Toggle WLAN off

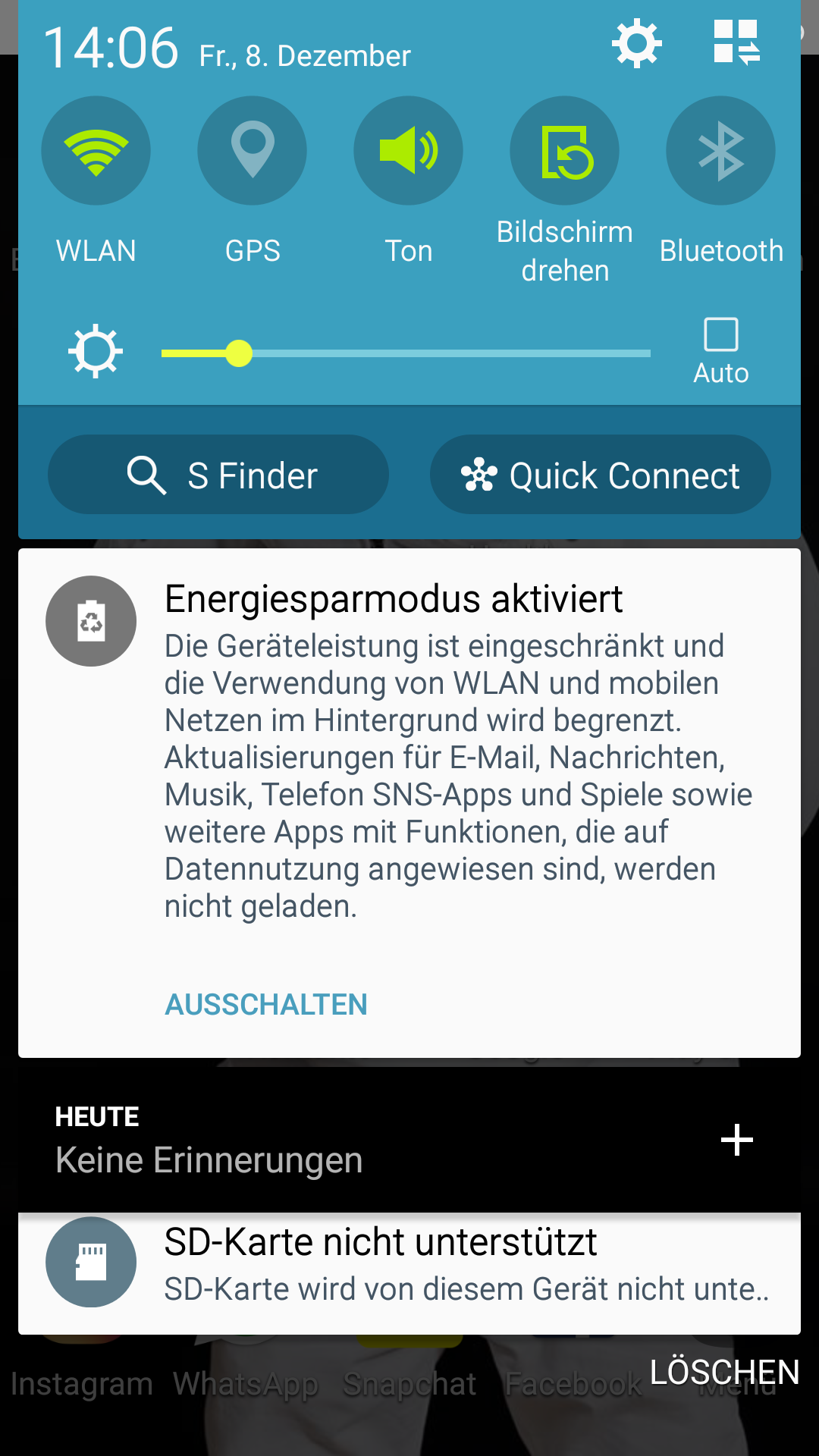click(x=96, y=151)
